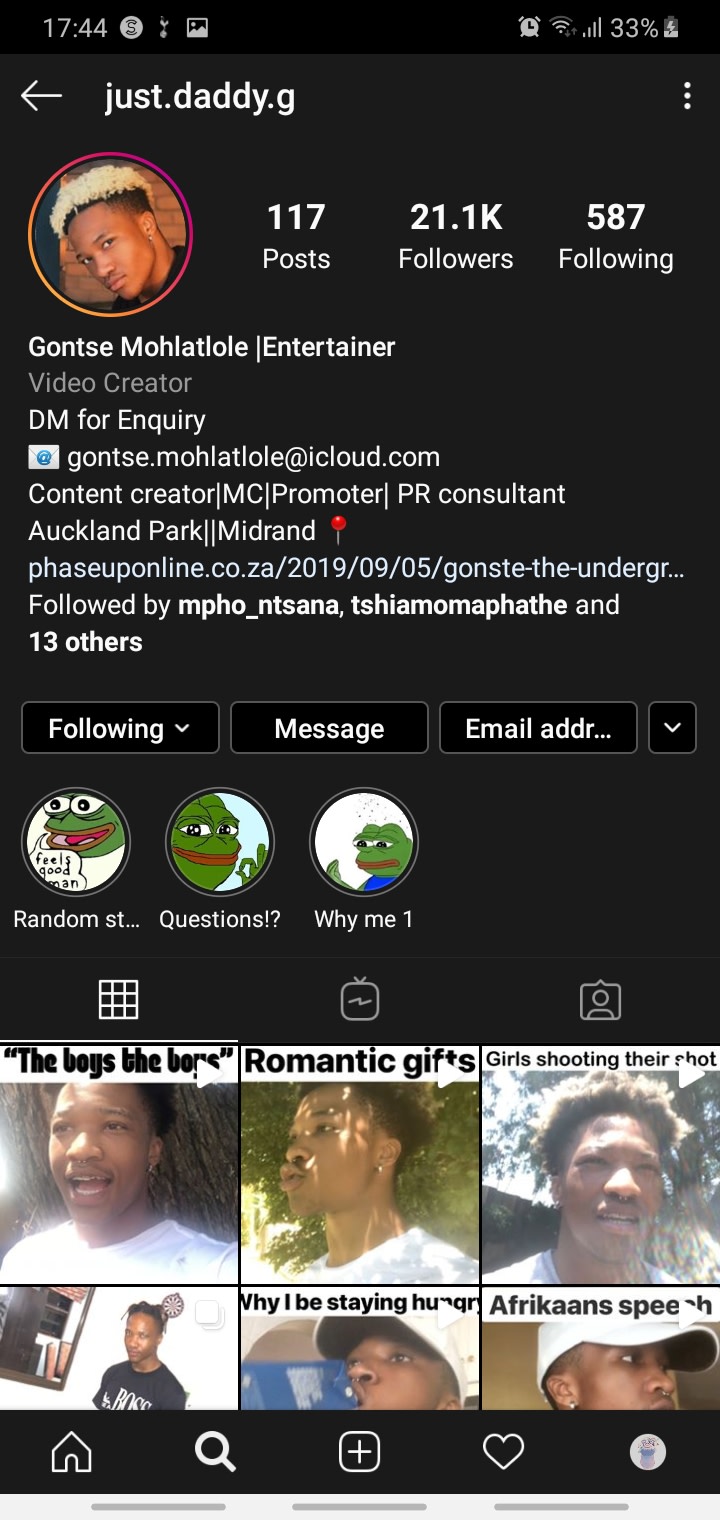The width and height of the screenshot is (720, 1520).
Task: Expand suggested accounts chevron
Action: (672, 727)
